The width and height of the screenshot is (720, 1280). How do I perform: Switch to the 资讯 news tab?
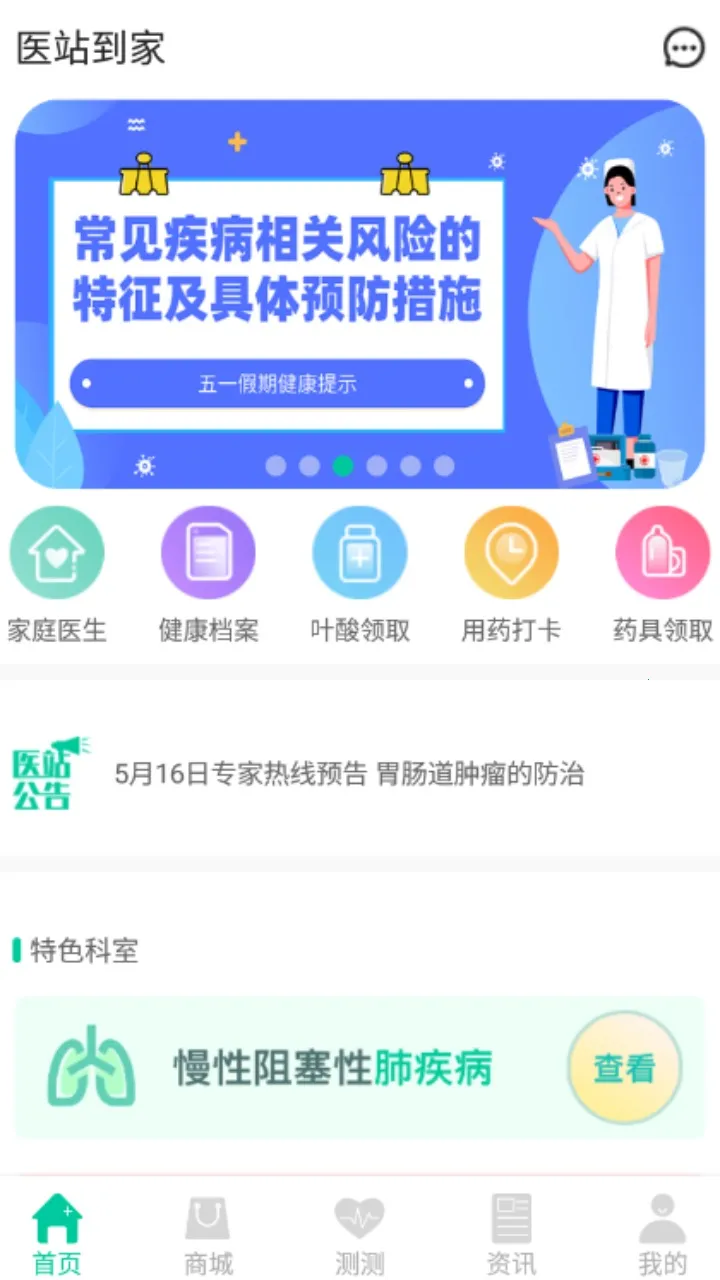[511, 1234]
